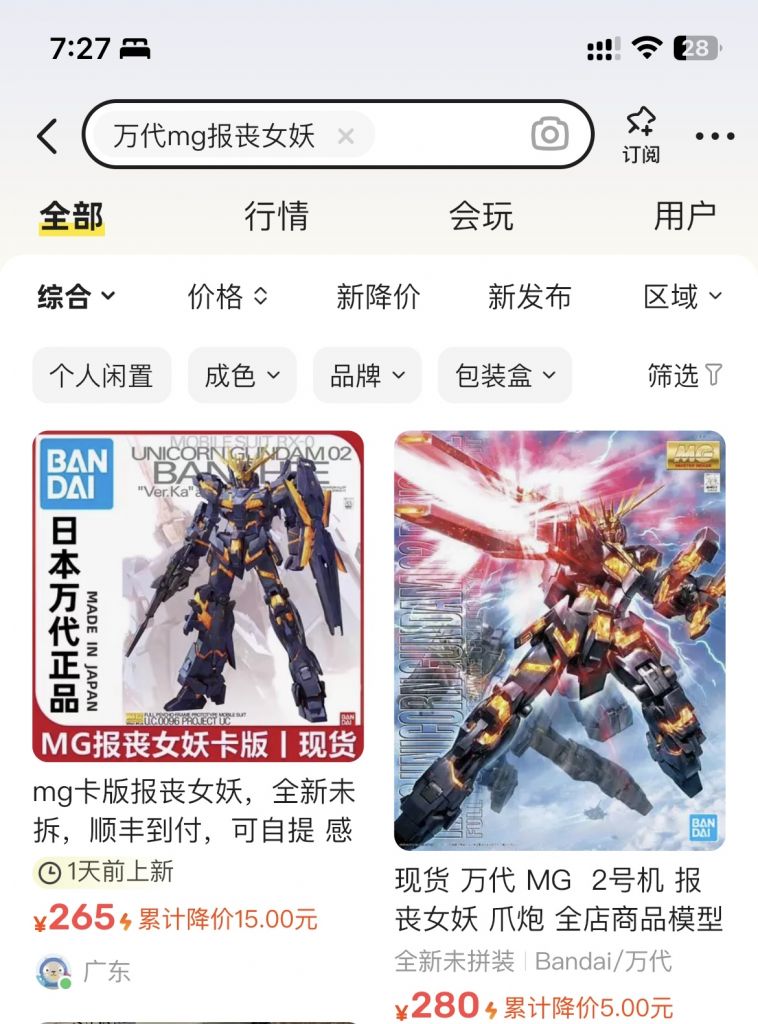Clear the search keyword with the x icon
This screenshot has height=1024, width=758.
[x=345, y=136]
